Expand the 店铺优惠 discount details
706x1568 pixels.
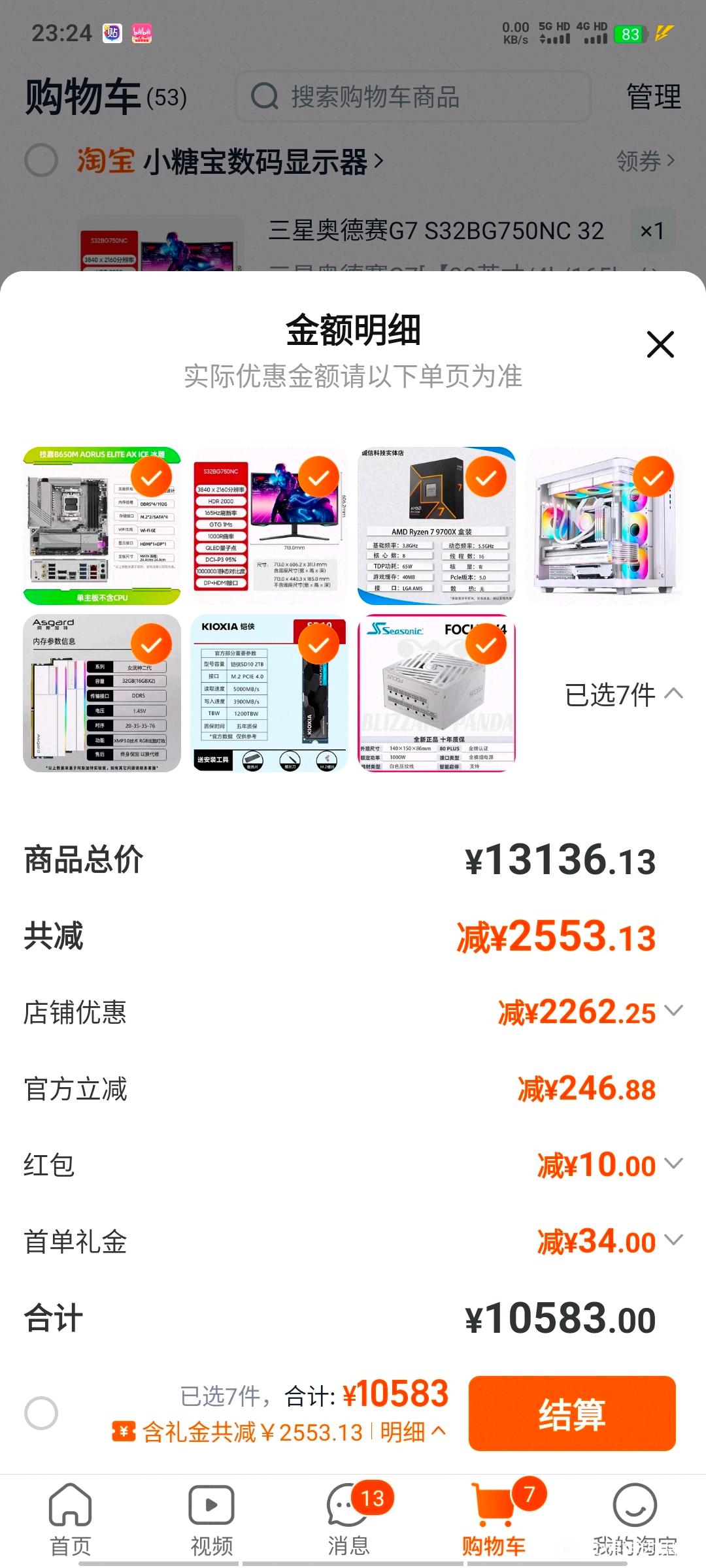point(673,1011)
